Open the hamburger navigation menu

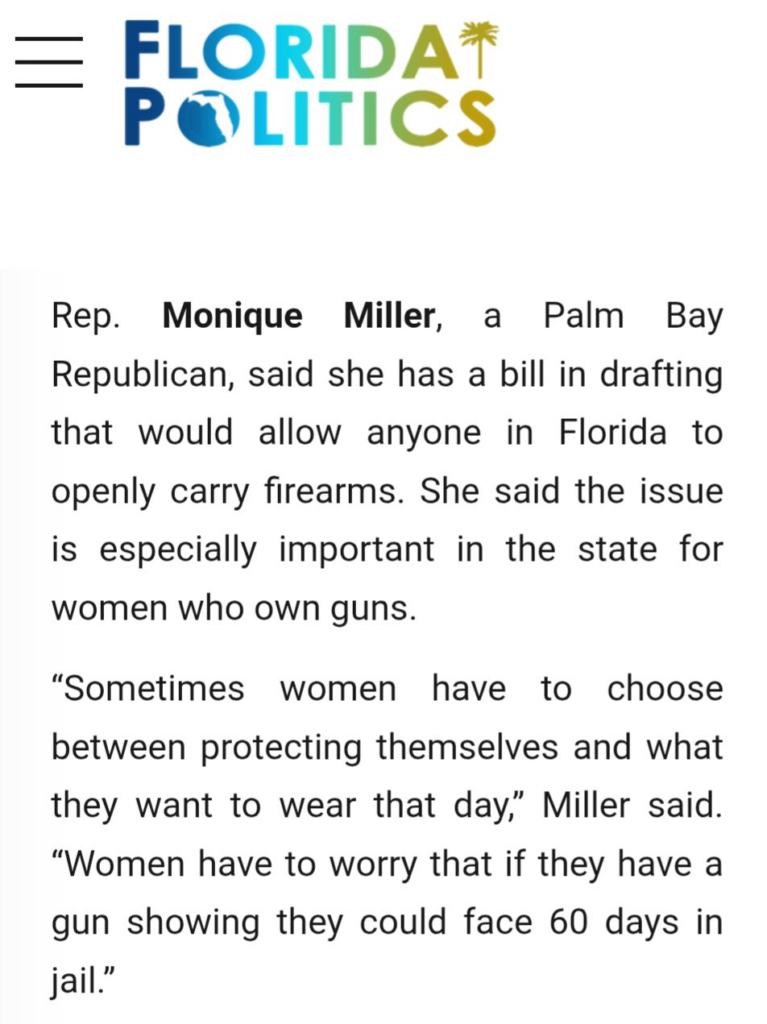48,62
